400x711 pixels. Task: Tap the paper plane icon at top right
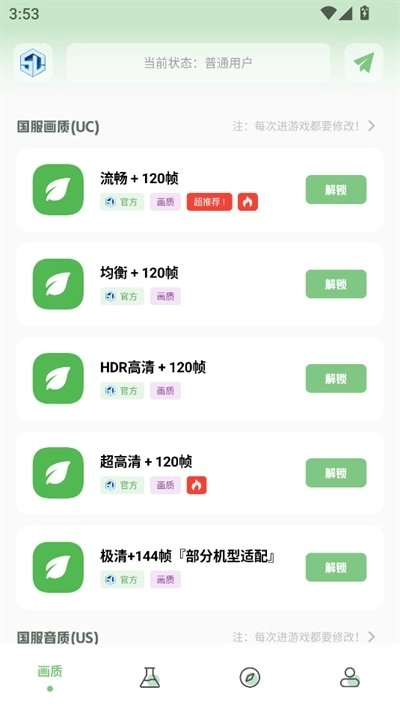[364, 63]
